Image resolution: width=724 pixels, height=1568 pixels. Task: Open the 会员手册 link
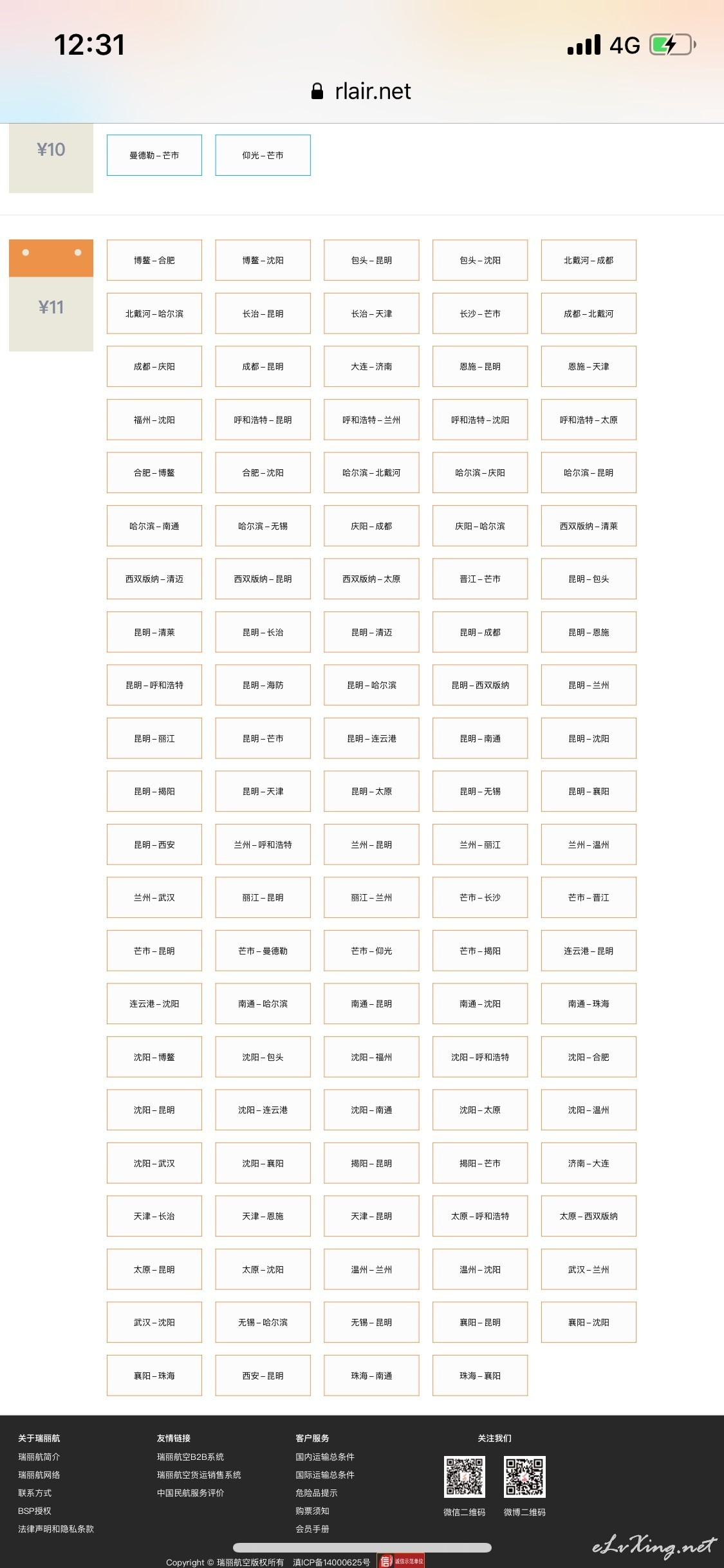pyautogui.click(x=312, y=1529)
